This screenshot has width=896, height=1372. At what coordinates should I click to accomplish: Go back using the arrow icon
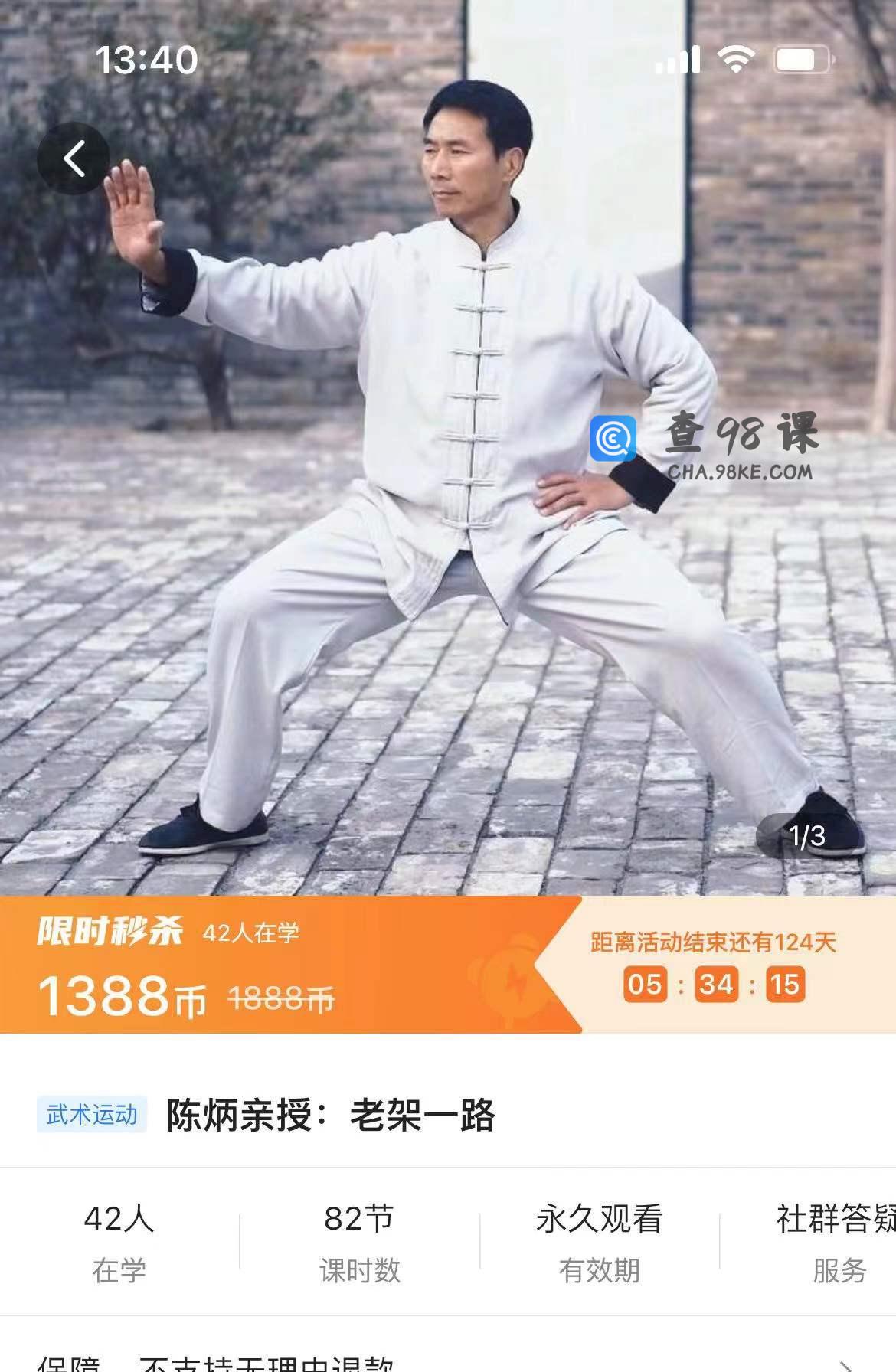click(x=74, y=159)
